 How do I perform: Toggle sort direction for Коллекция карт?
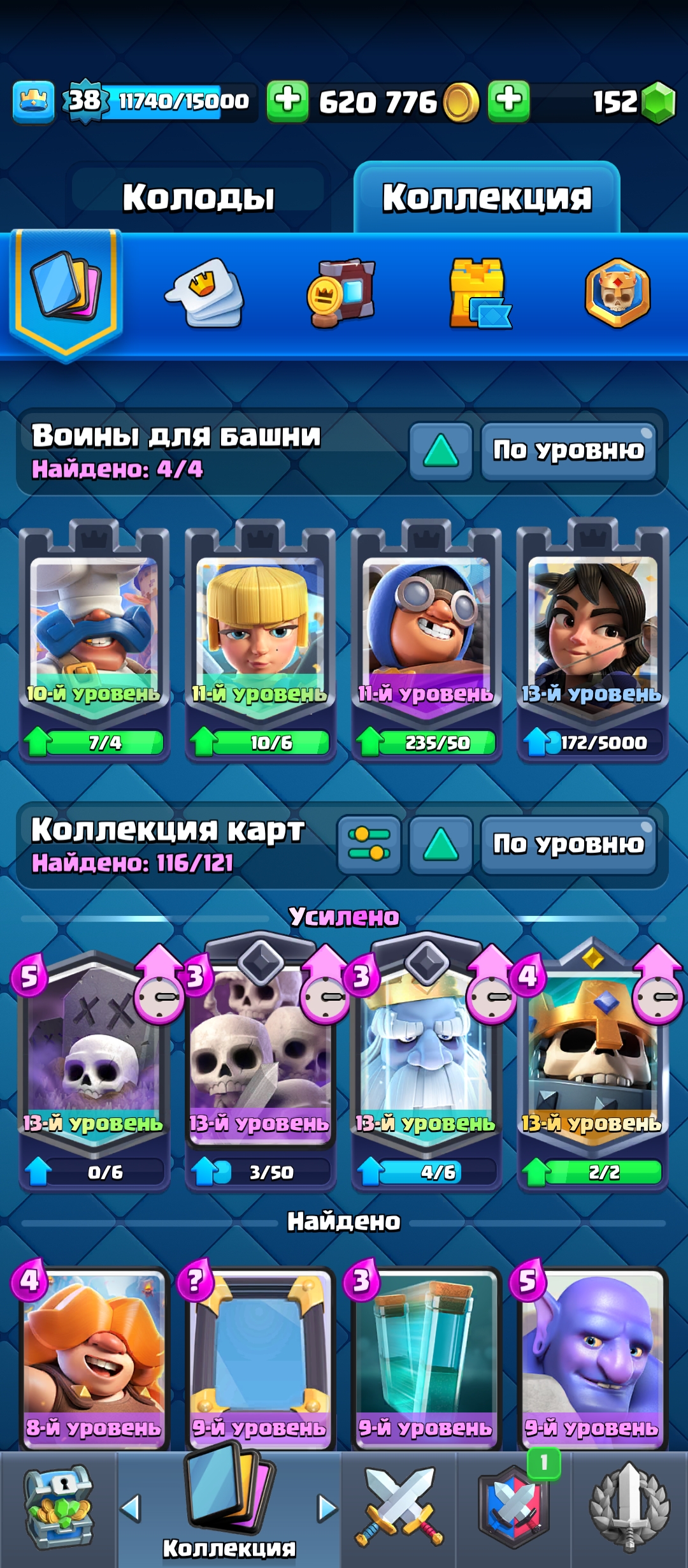(x=440, y=845)
